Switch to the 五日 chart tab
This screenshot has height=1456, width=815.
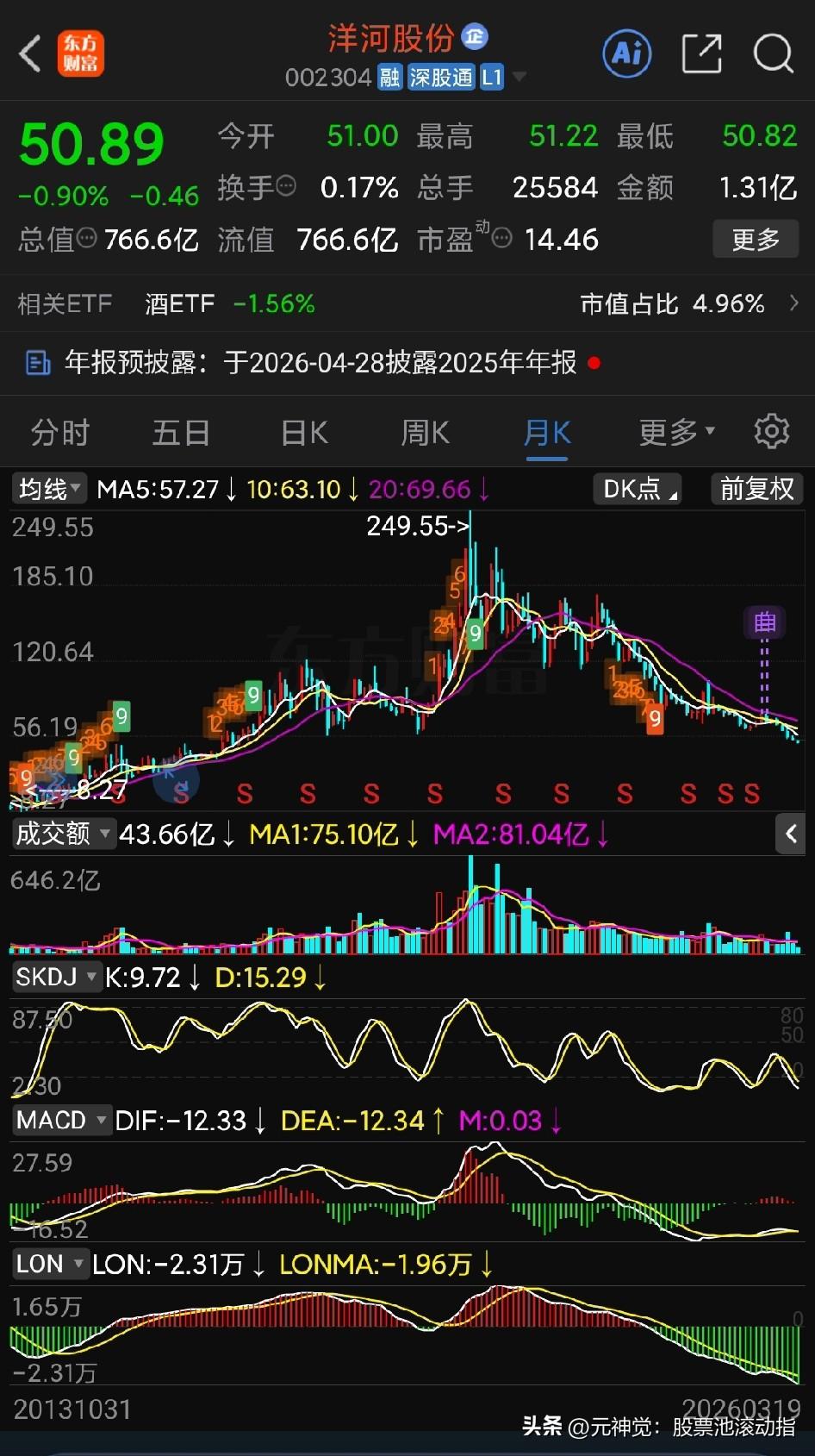(181, 433)
